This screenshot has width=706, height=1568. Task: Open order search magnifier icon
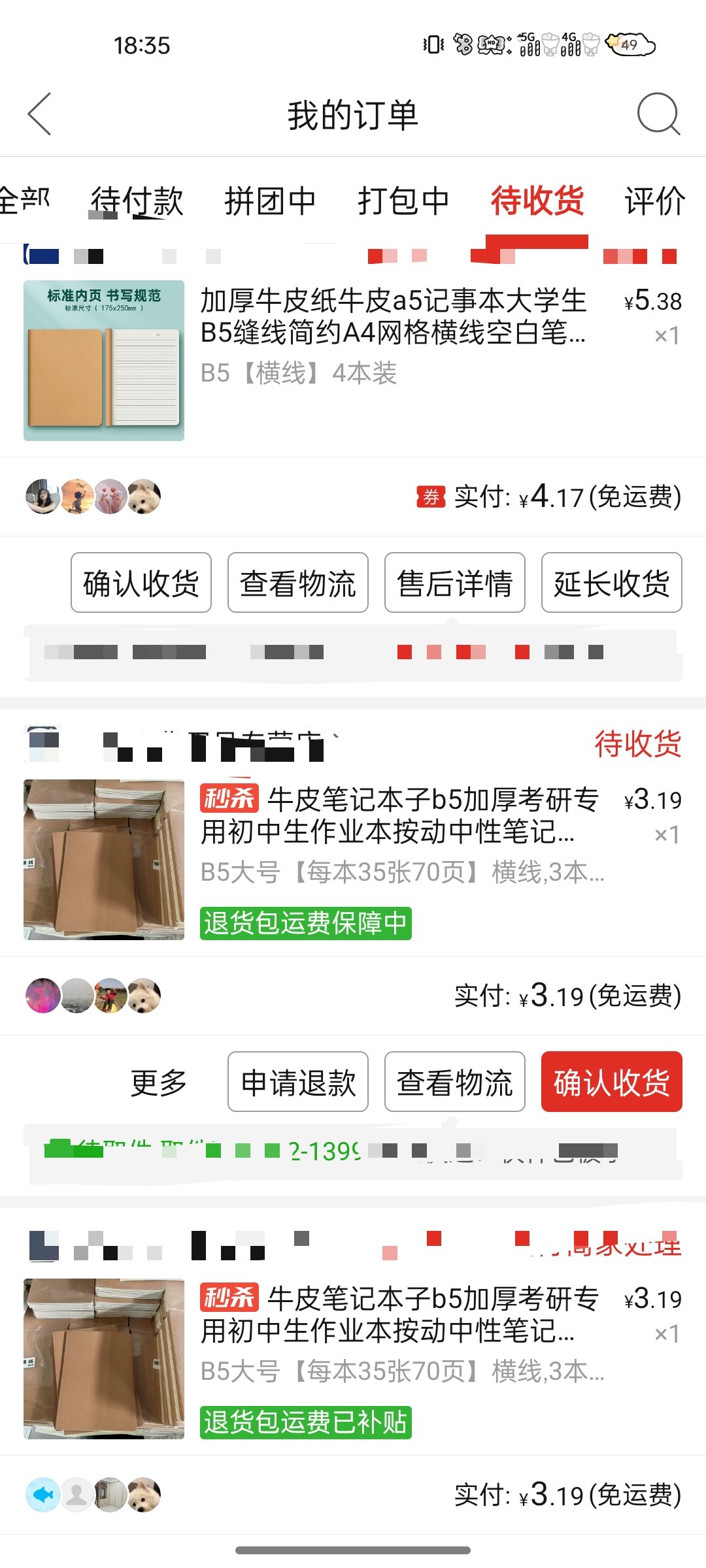(658, 114)
